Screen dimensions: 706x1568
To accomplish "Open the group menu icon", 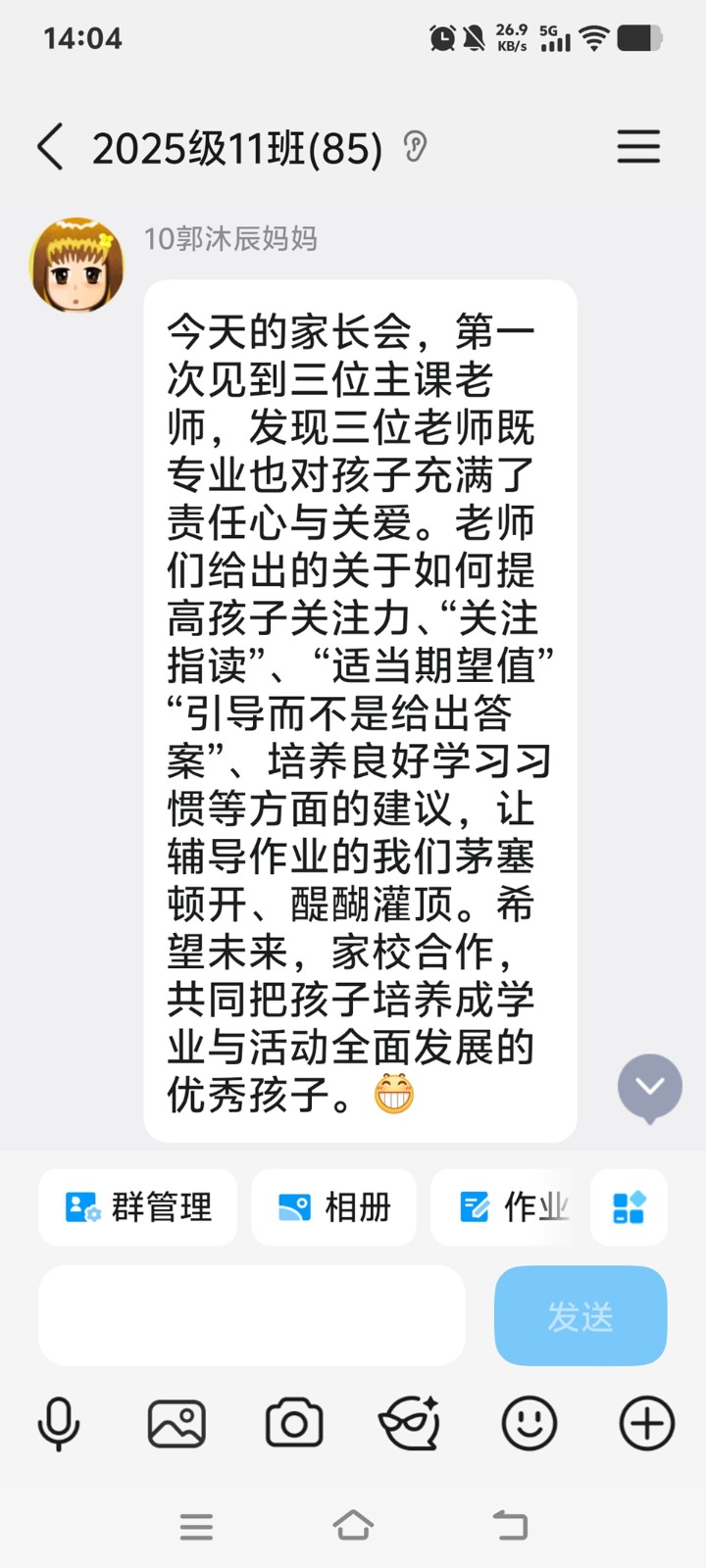I will point(638,147).
